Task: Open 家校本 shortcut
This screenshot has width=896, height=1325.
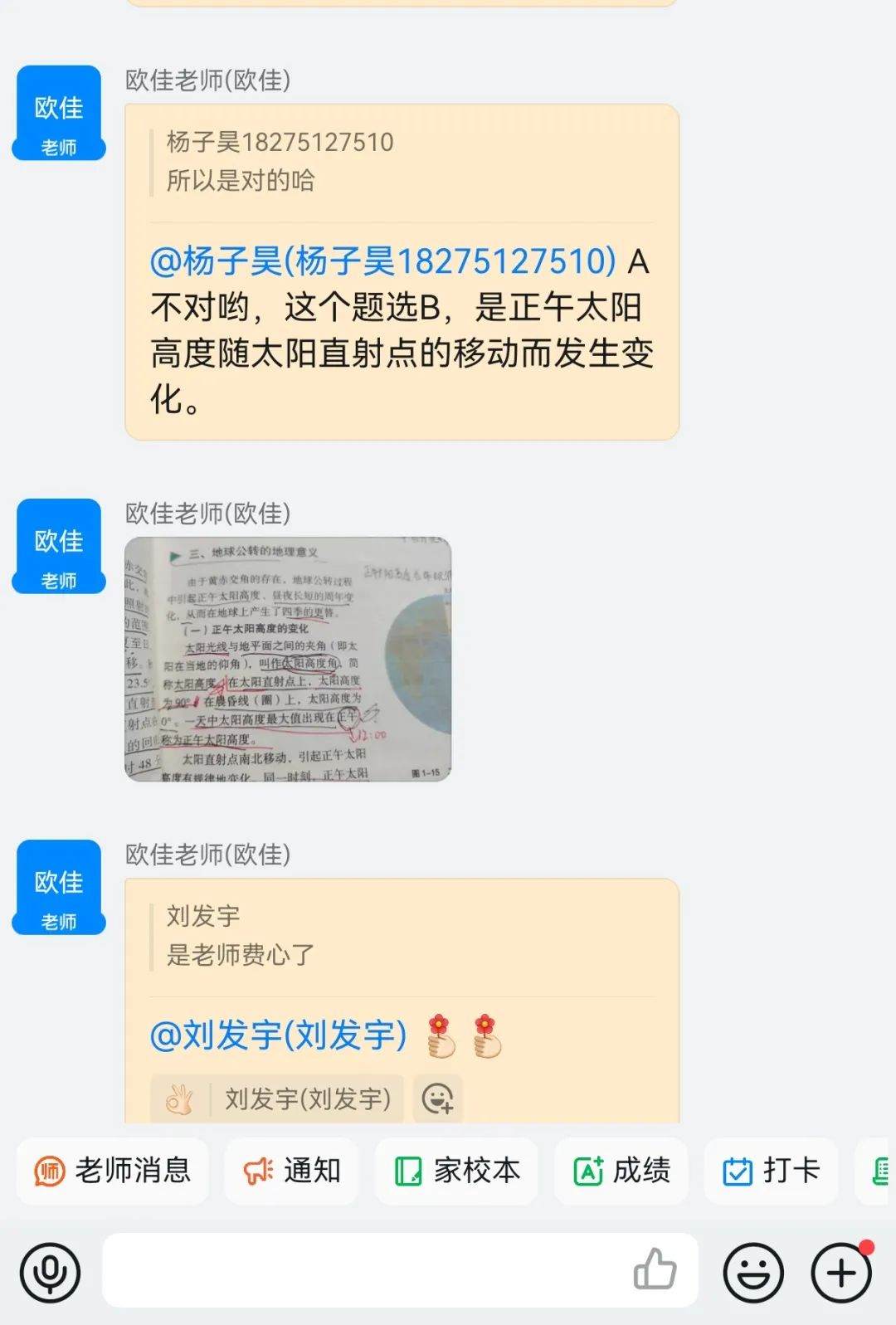Action: (x=456, y=1171)
